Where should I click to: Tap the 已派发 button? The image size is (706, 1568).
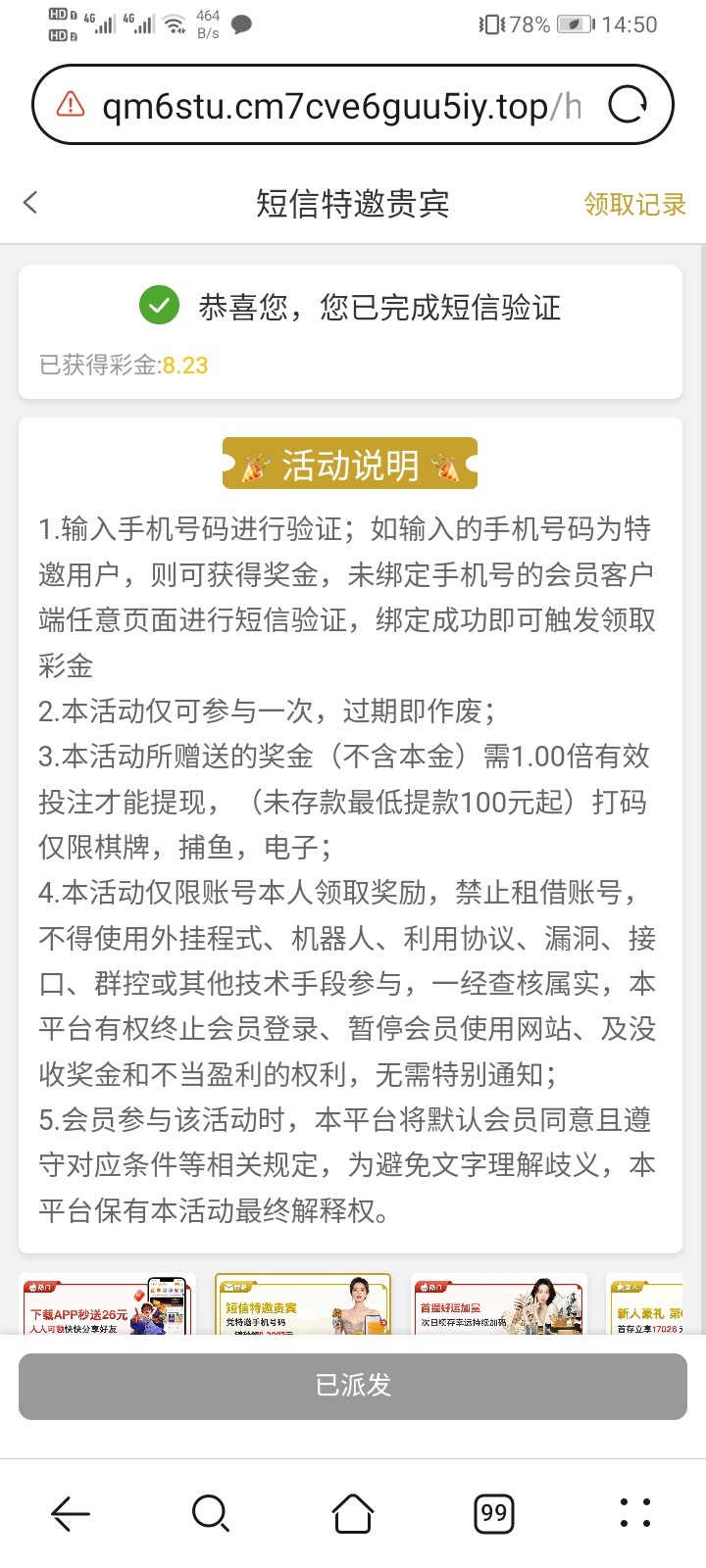[x=353, y=1386]
